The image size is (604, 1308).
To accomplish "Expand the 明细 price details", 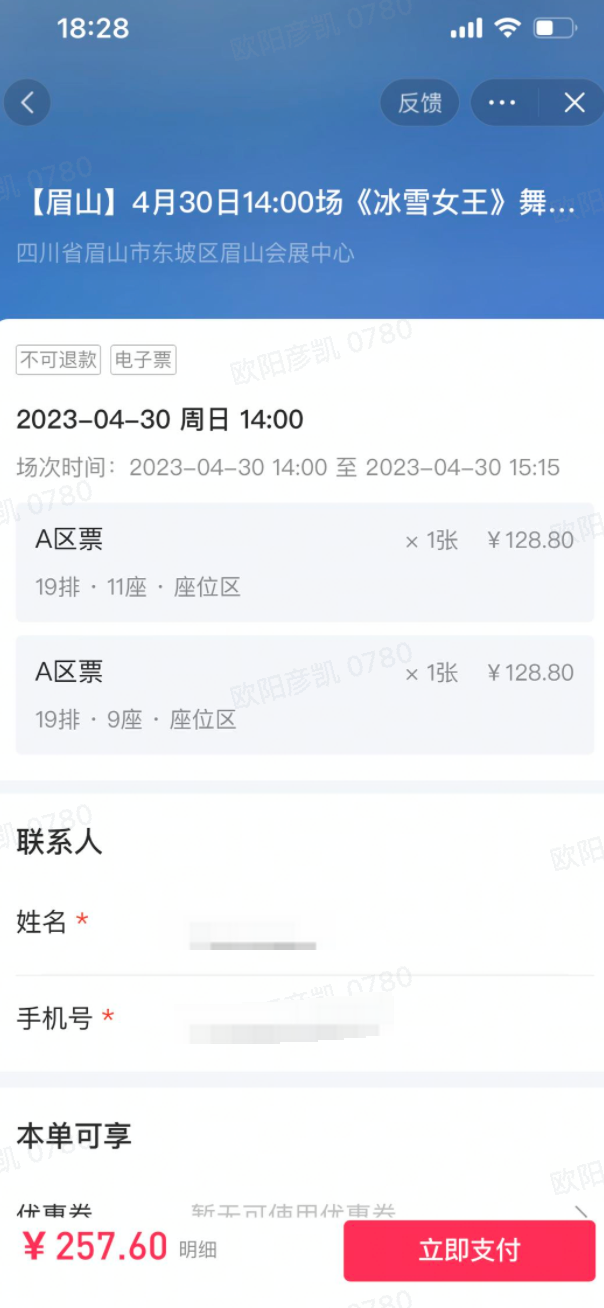I will click(x=198, y=1249).
